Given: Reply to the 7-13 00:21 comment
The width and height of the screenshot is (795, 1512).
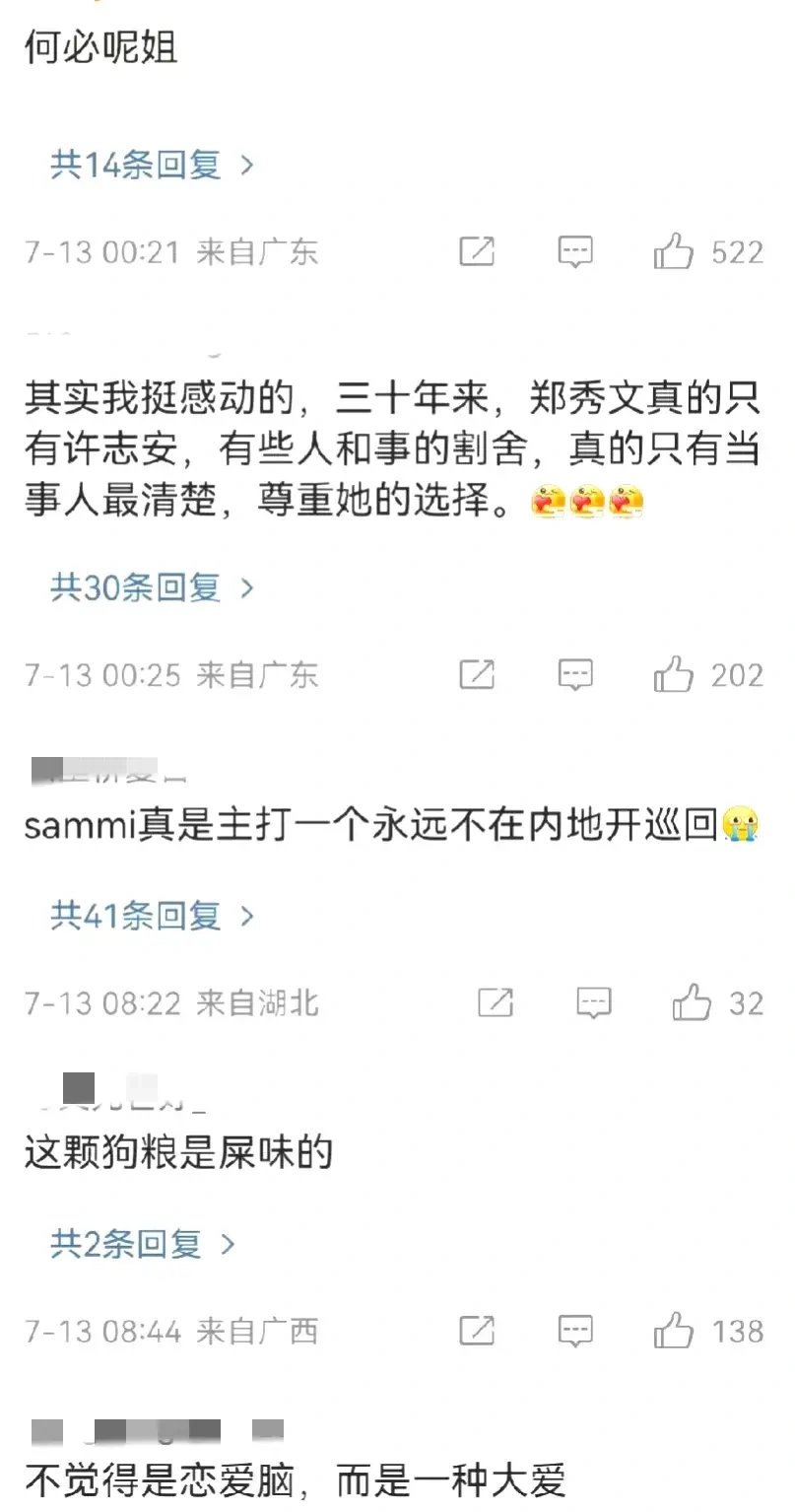Looking at the screenshot, I should [x=575, y=252].
